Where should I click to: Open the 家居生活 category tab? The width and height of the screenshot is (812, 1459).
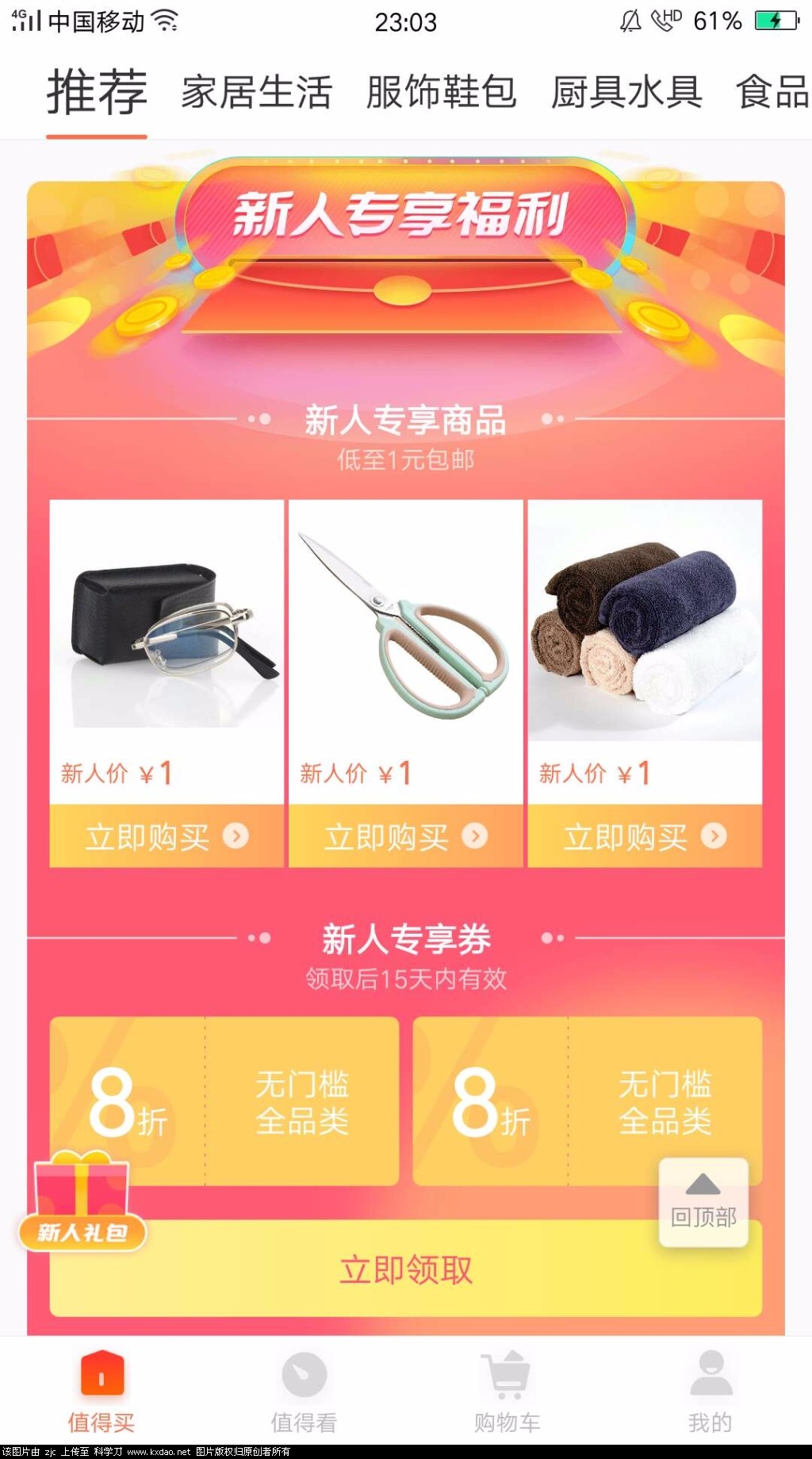click(x=256, y=92)
